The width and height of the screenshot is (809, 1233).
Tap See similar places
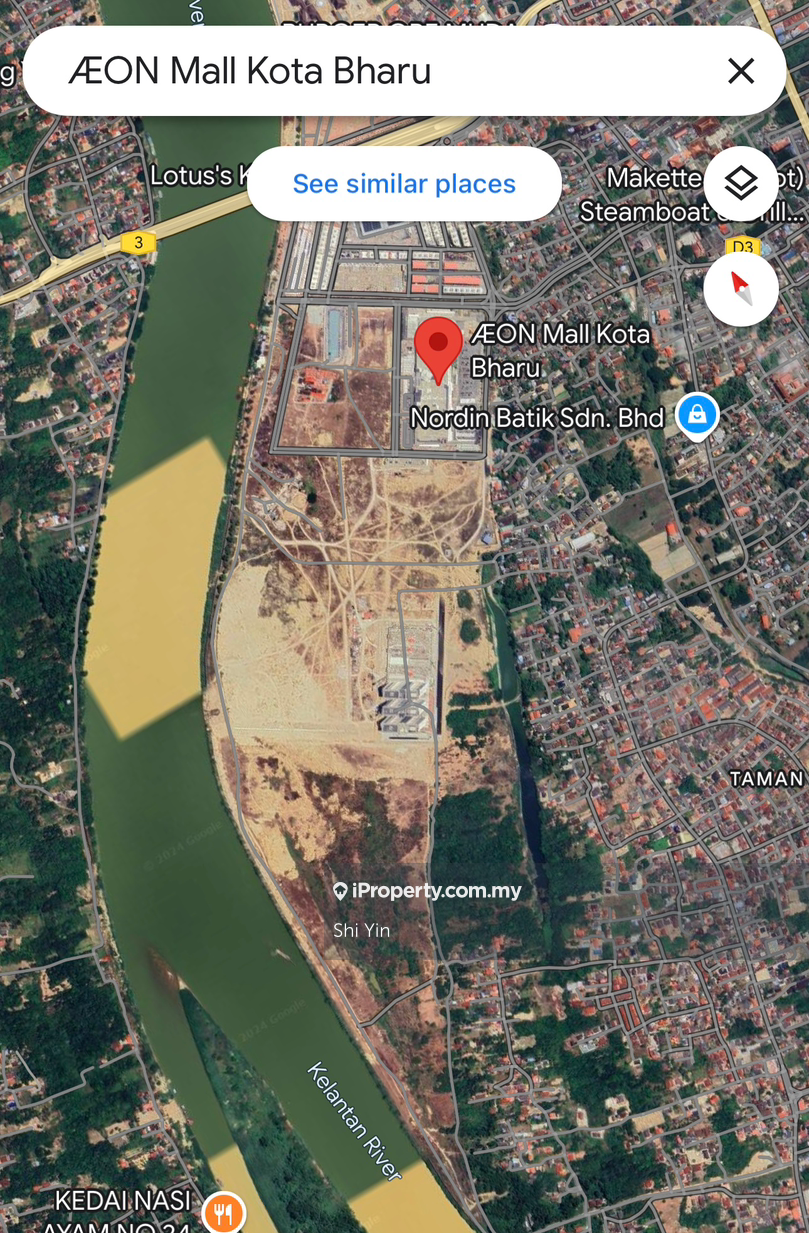click(x=404, y=184)
